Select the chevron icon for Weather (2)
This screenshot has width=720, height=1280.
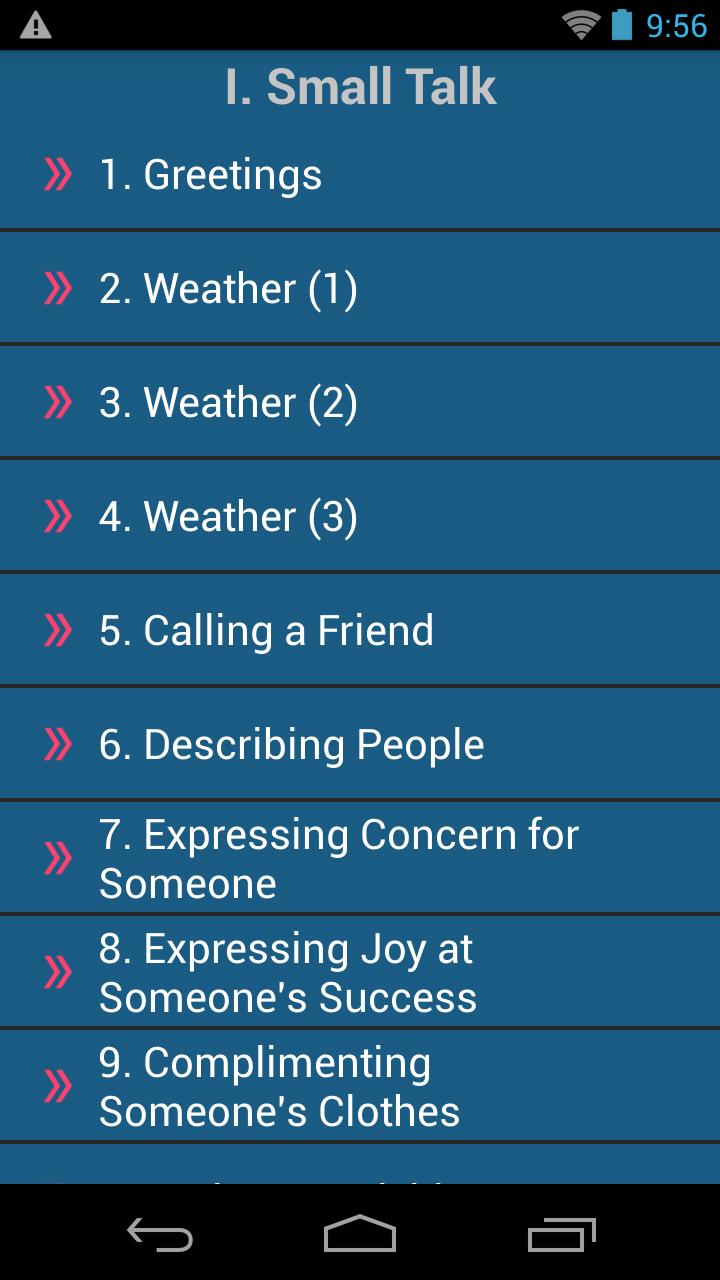coord(58,401)
